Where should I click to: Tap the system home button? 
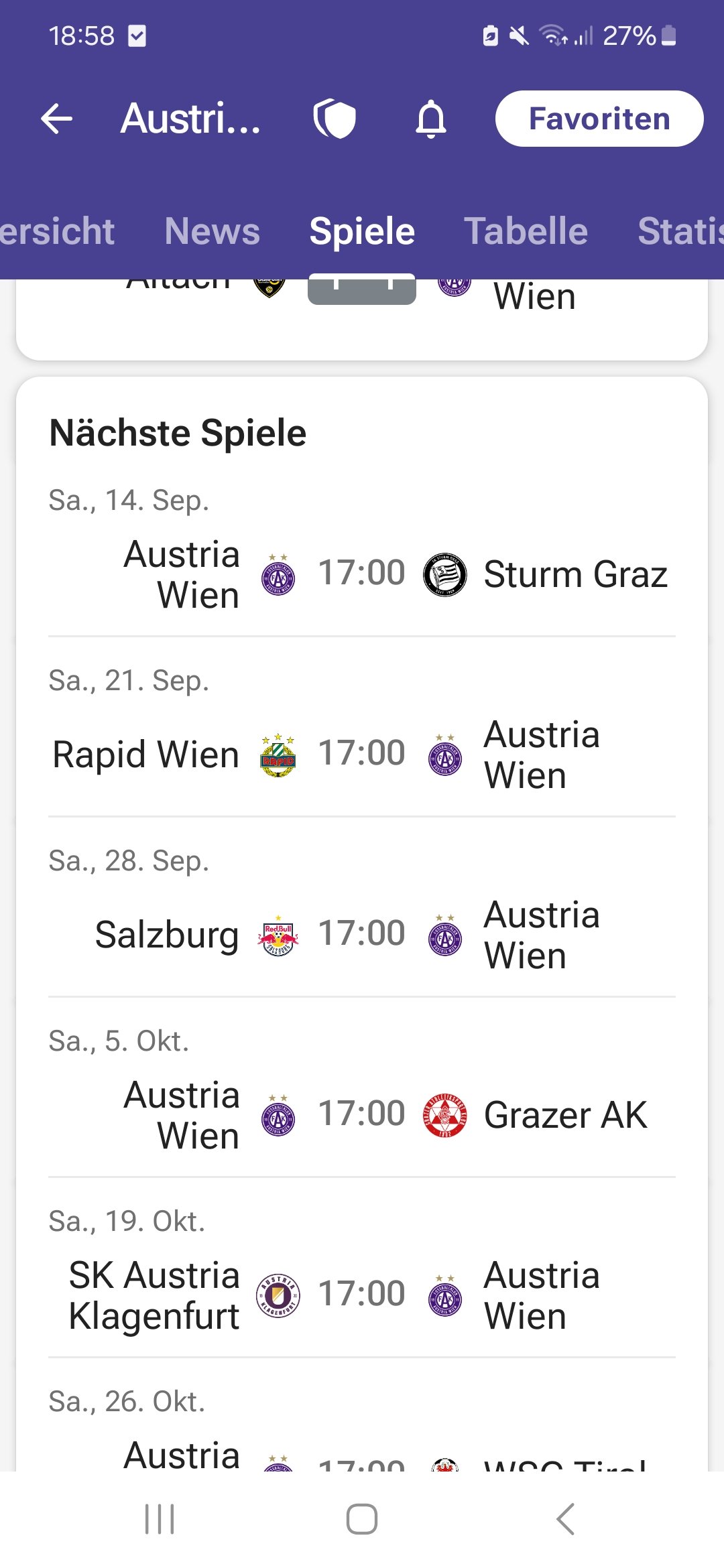pos(362,1519)
